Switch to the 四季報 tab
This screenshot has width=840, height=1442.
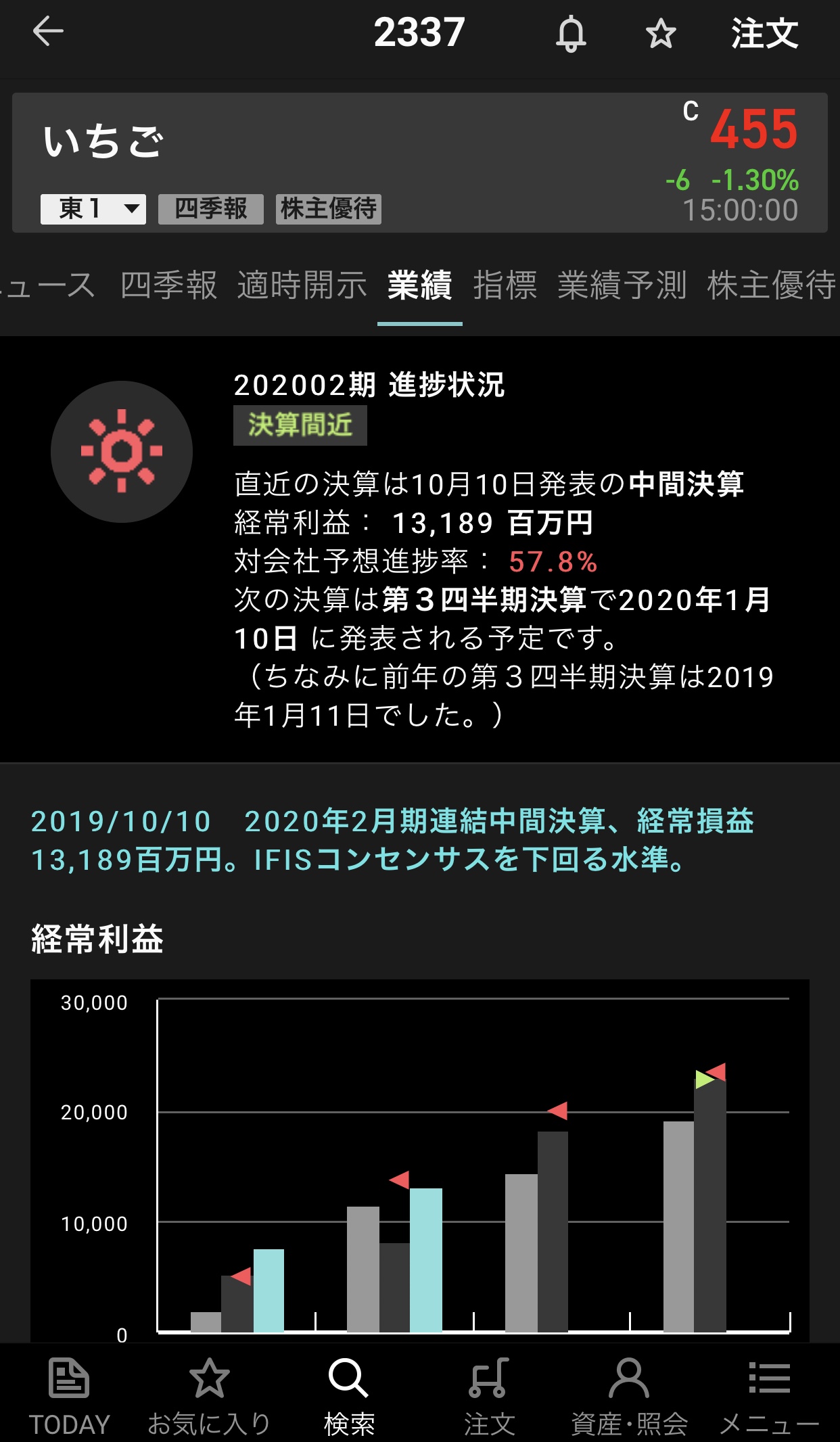168,285
